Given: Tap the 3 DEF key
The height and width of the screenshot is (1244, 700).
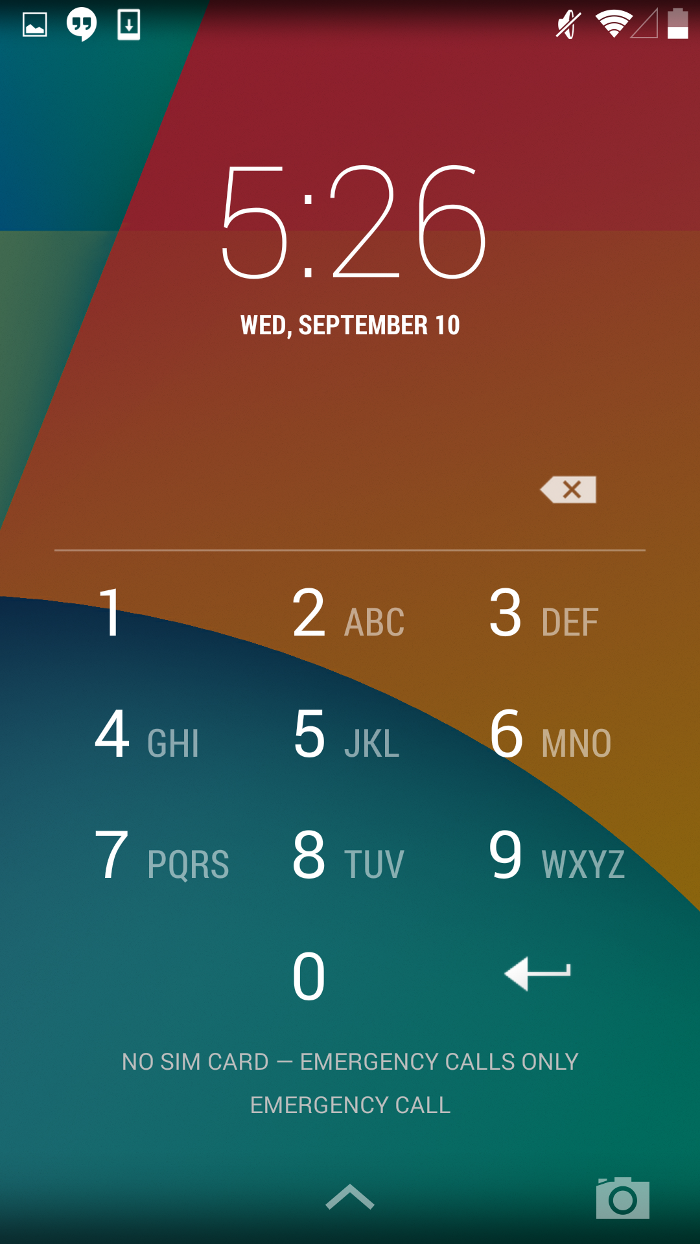Looking at the screenshot, I should 543,614.
